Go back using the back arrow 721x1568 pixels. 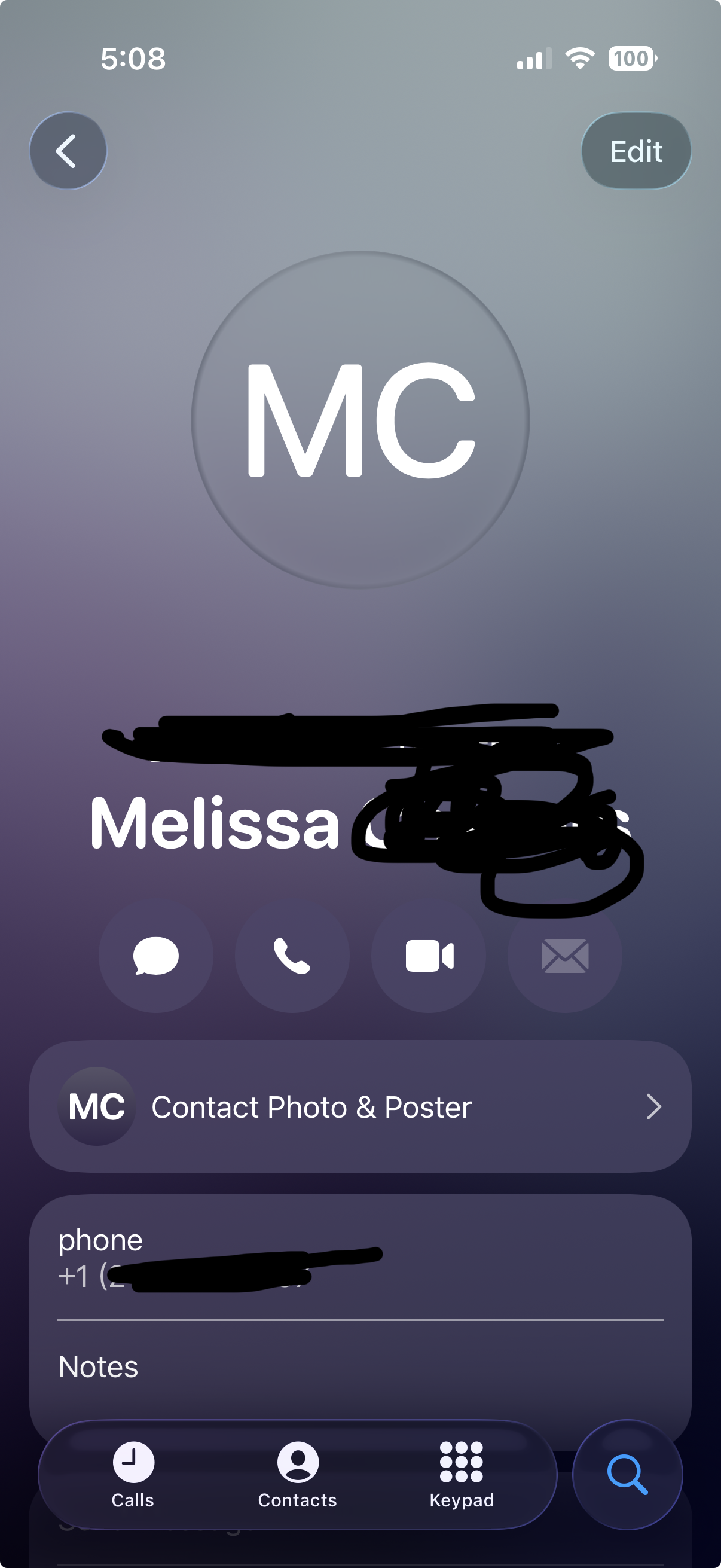click(x=68, y=150)
